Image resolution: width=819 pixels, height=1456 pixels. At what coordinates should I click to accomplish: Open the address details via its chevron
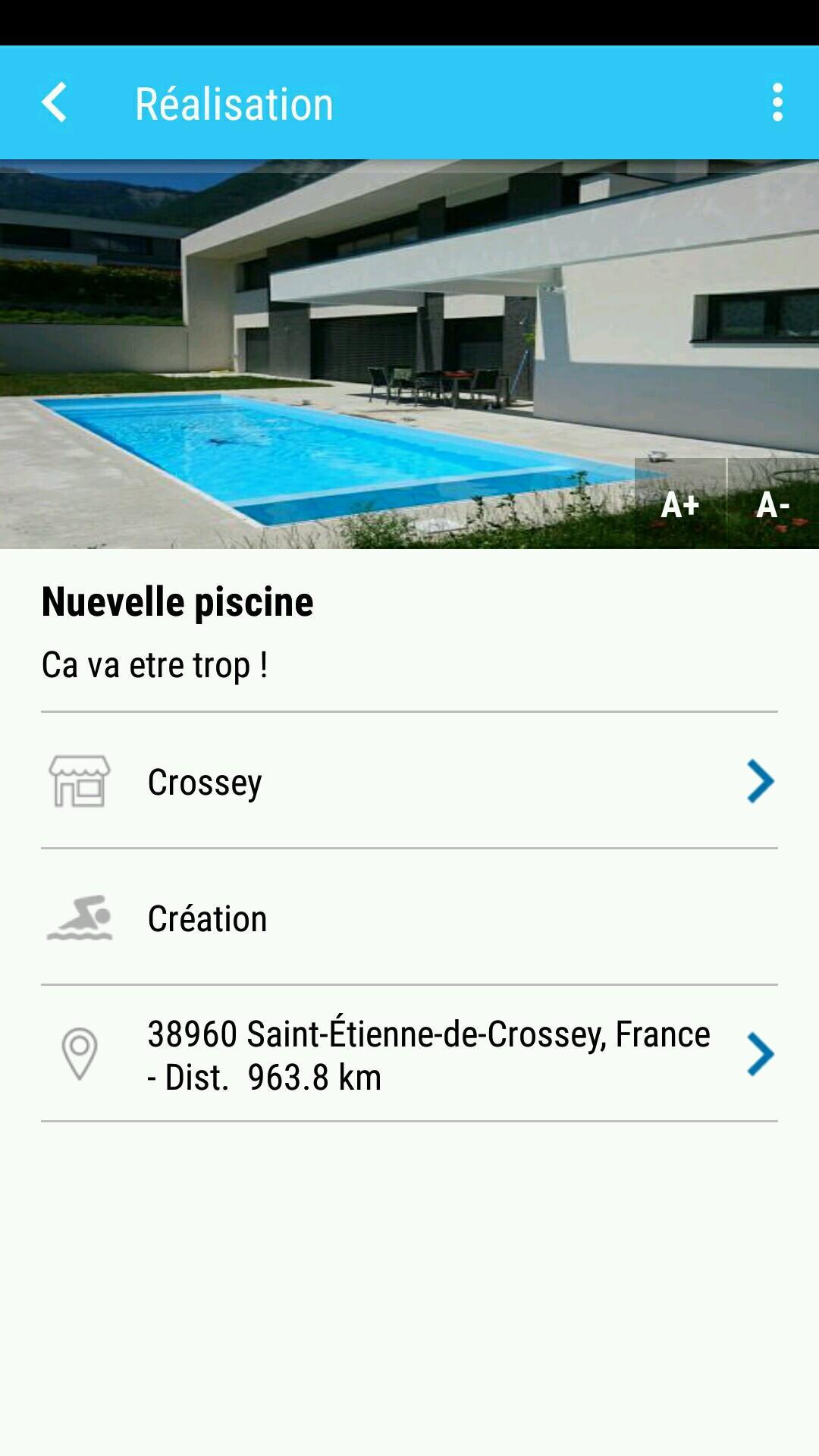point(759,1053)
